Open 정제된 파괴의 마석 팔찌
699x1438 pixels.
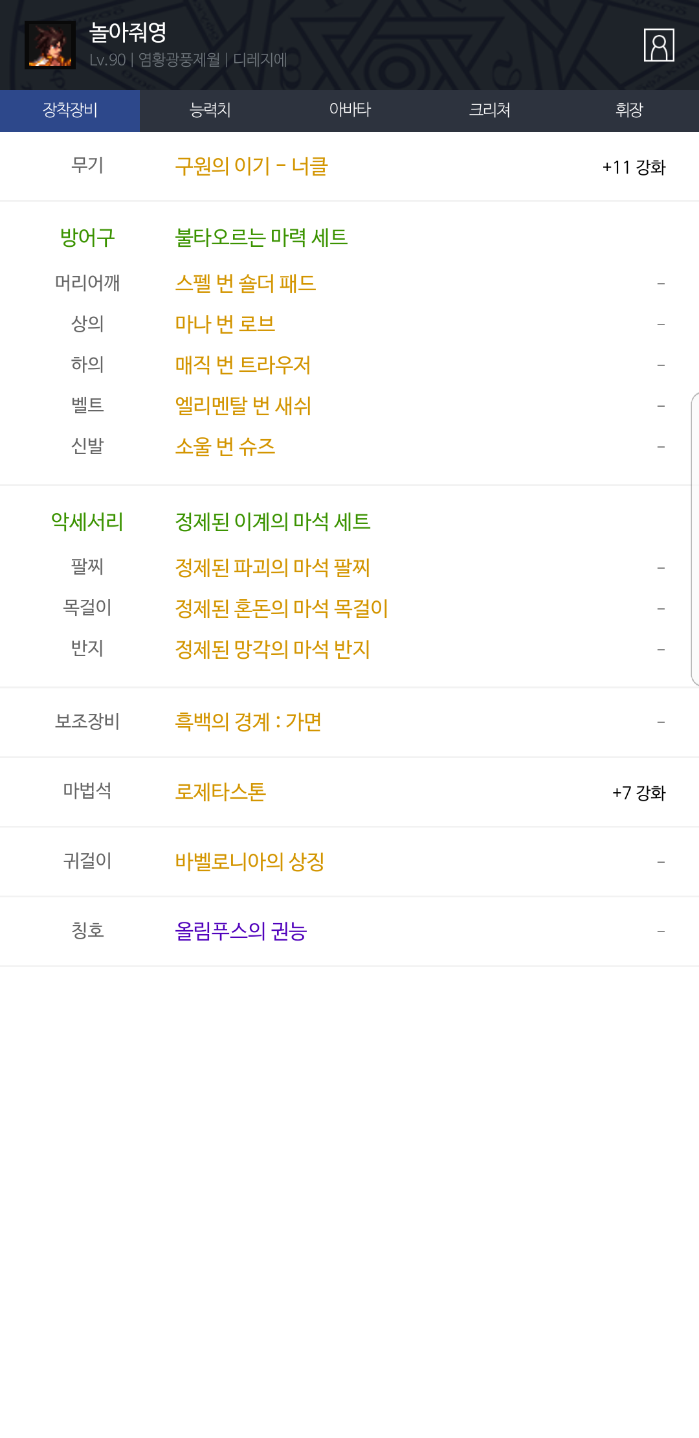(x=272, y=568)
